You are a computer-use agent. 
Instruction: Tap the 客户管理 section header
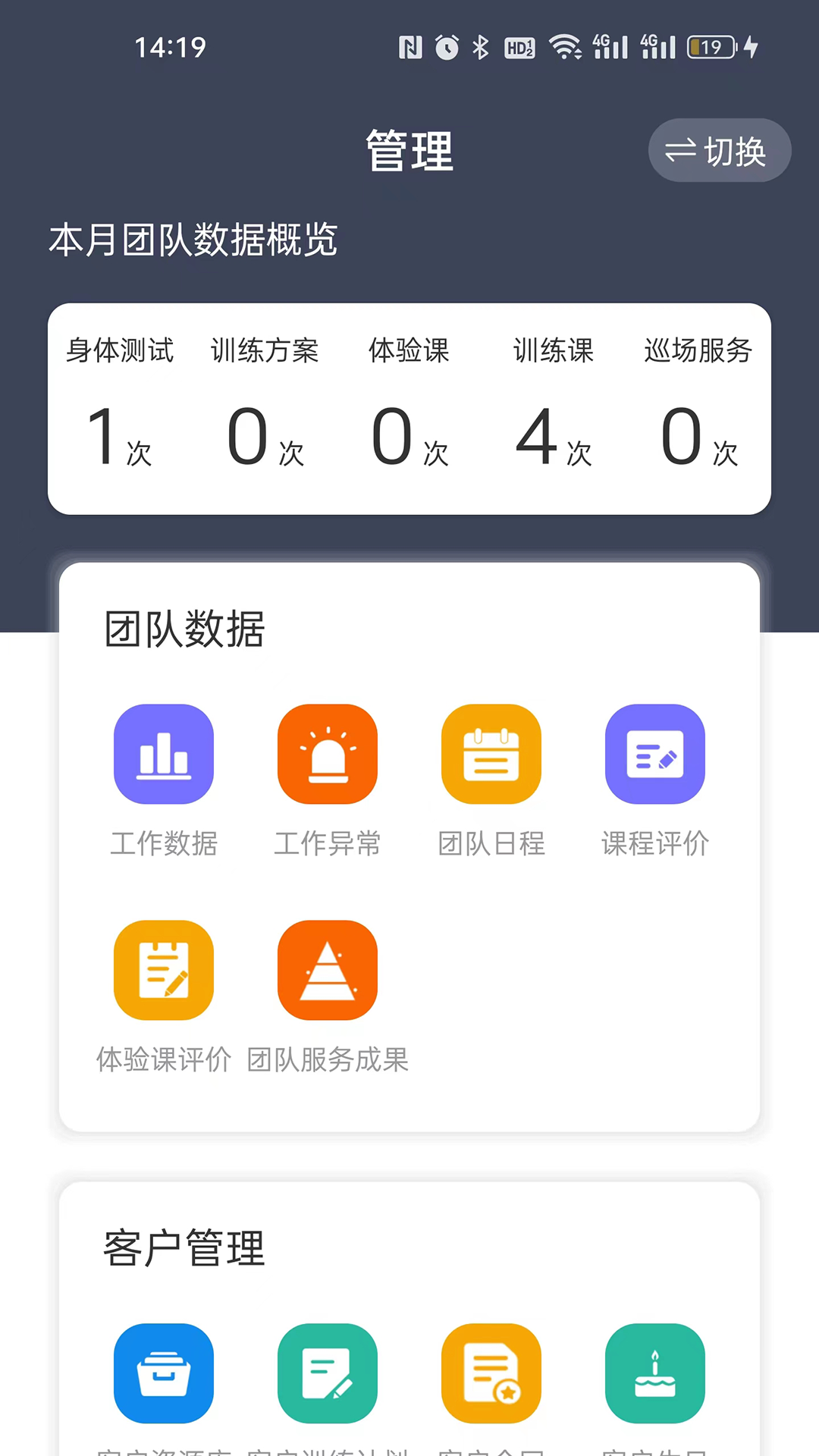pyautogui.click(x=184, y=1248)
